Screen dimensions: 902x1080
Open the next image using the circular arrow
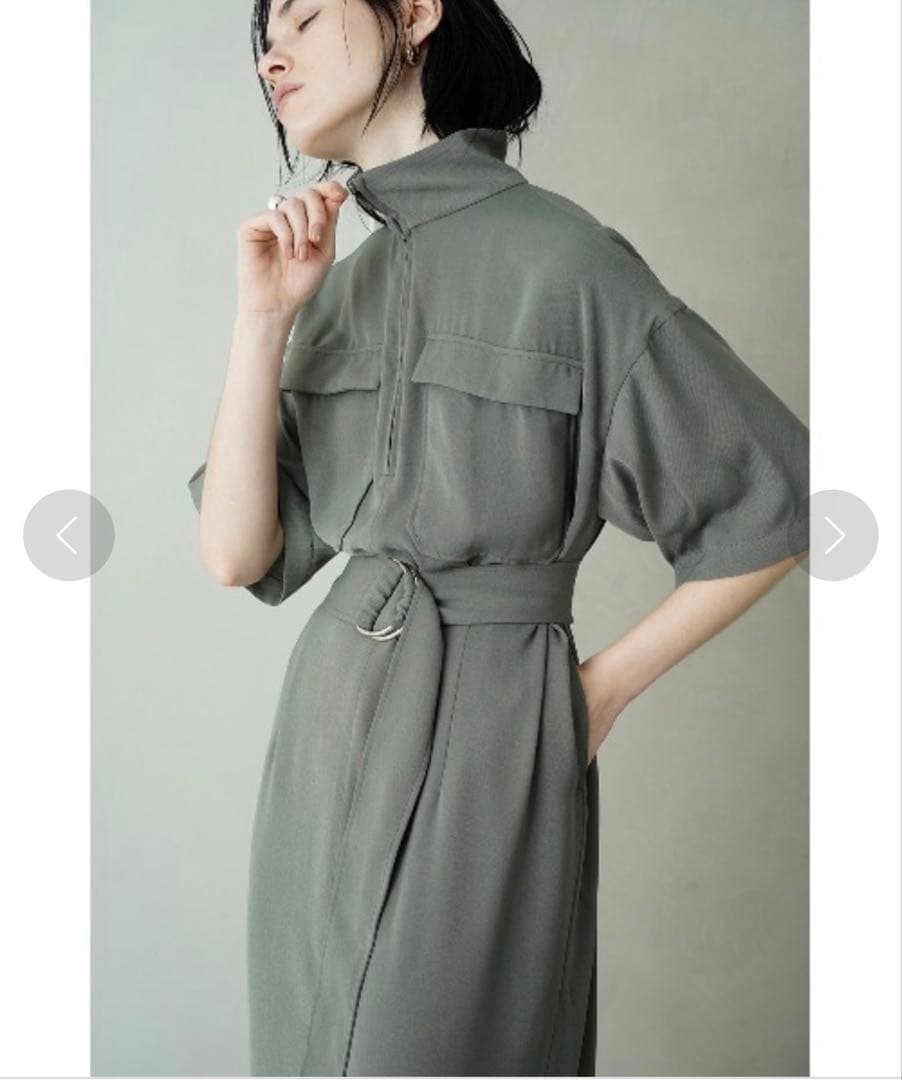point(832,535)
